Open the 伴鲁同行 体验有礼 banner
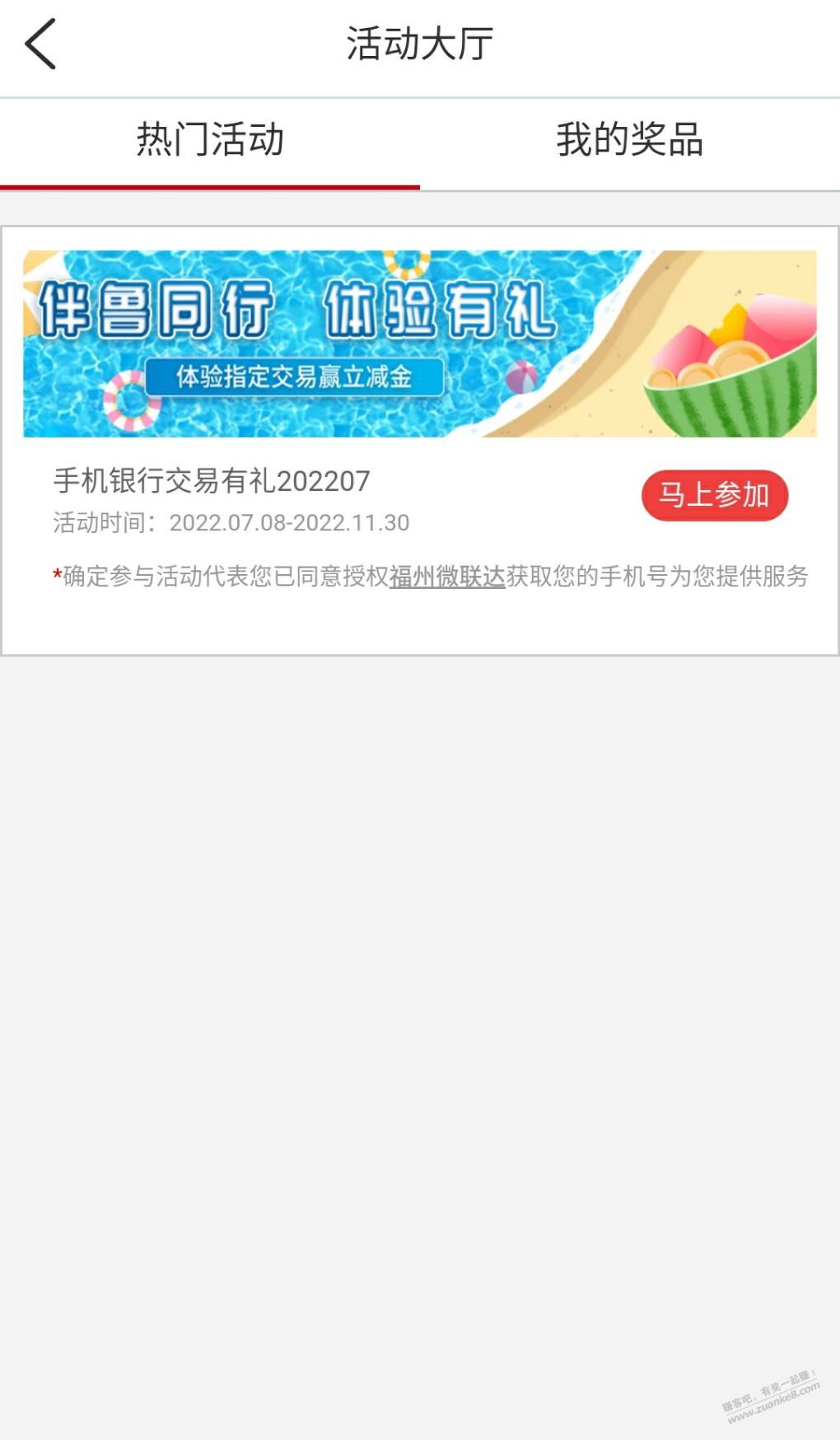This screenshot has height=1440, width=840. pos(419,344)
